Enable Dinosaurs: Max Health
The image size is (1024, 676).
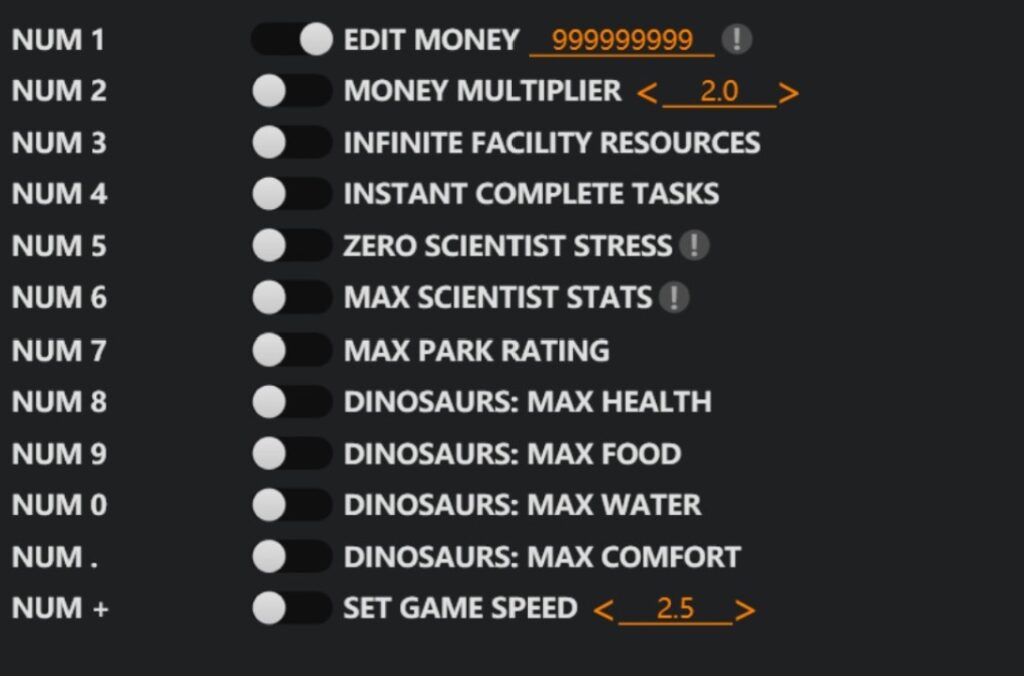[x=291, y=402]
